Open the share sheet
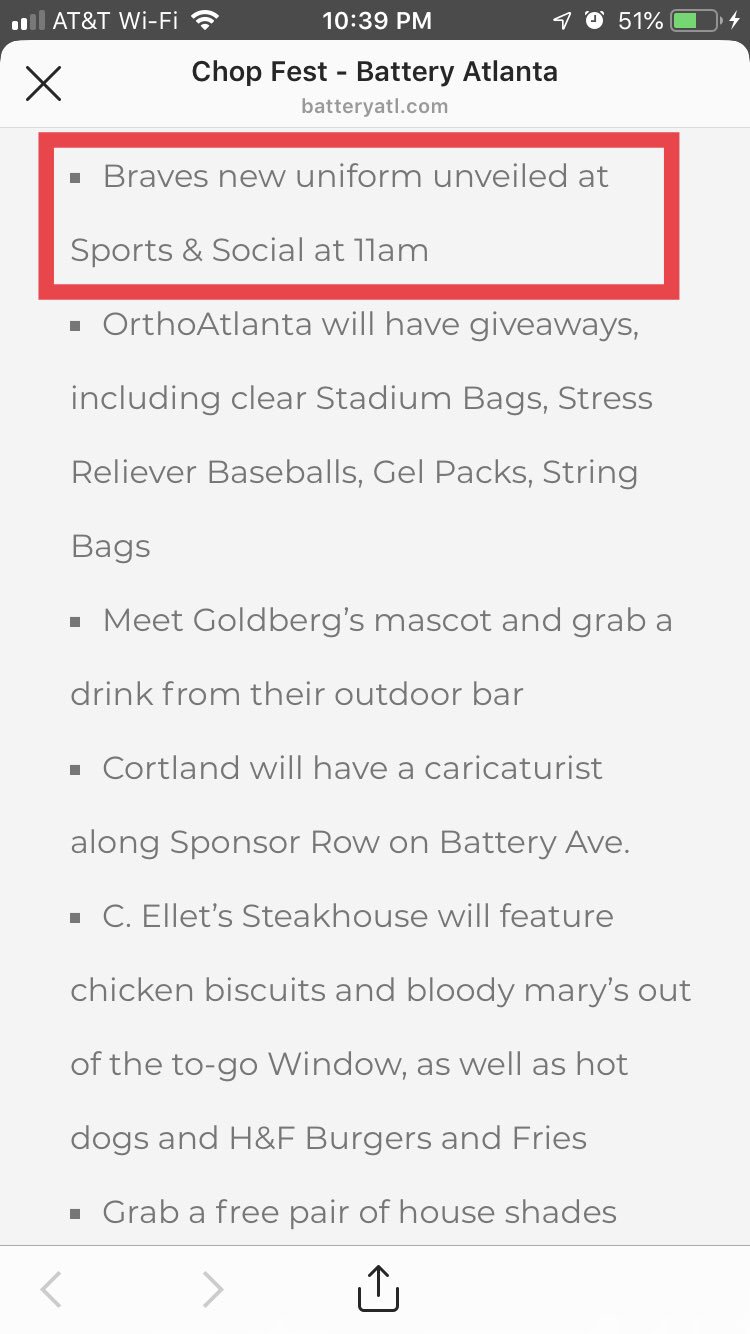750x1334 pixels. click(x=378, y=1288)
